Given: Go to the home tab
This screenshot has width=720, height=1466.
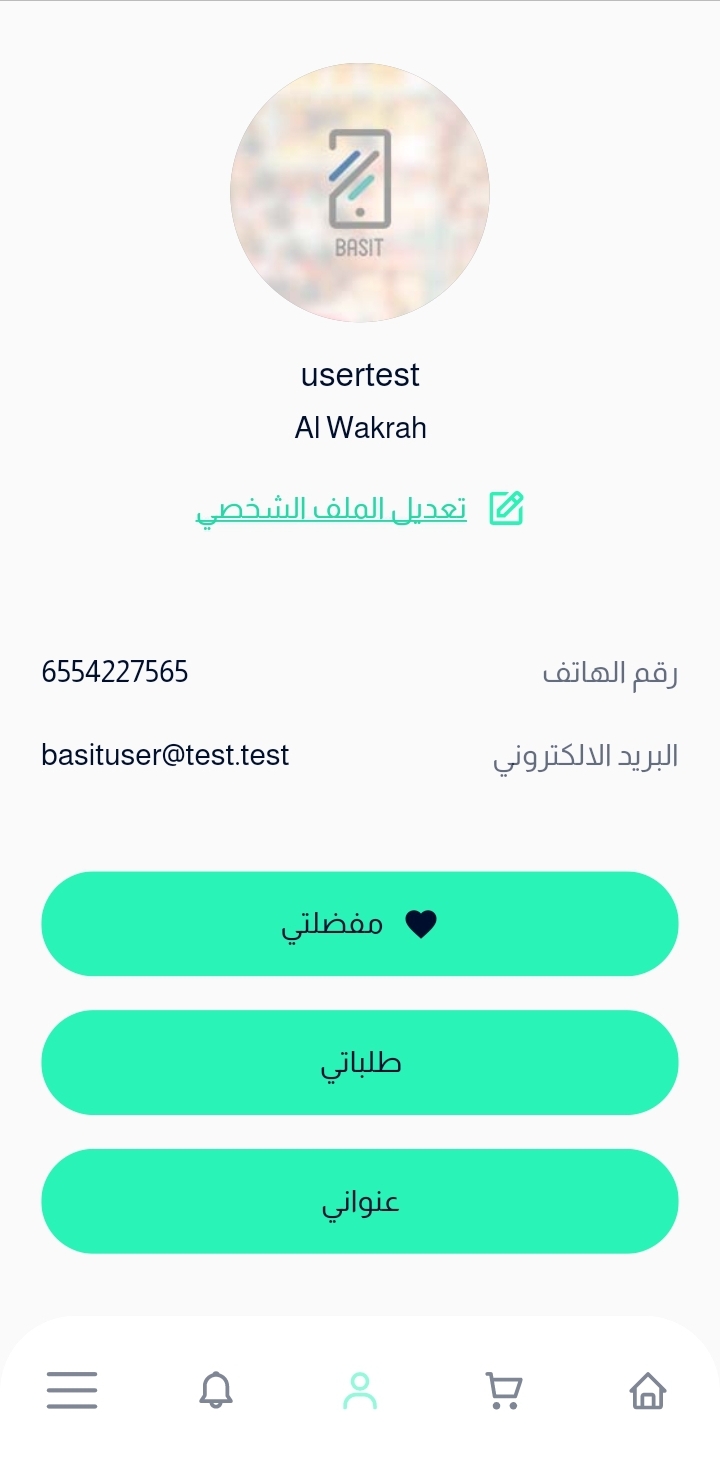Looking at the screenshot, I should click(x=648, y=1390).
